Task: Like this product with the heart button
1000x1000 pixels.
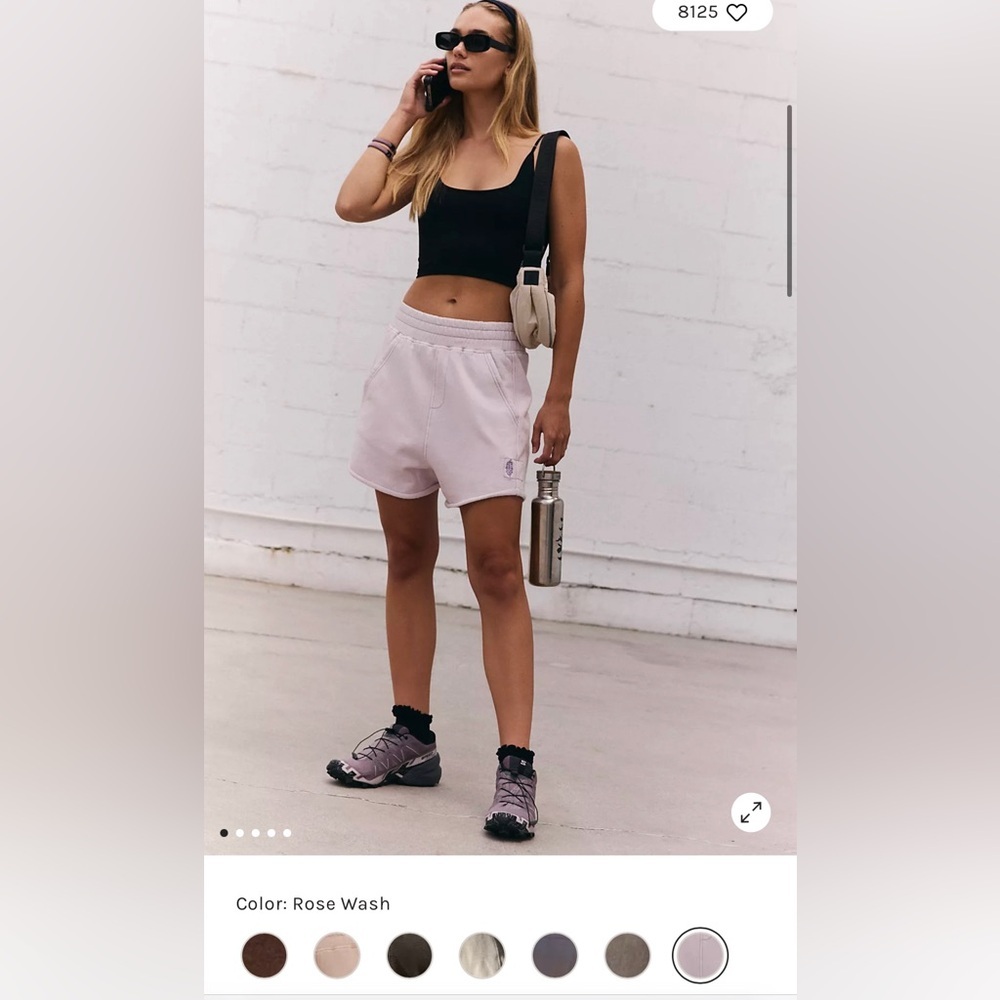Action: [736, 13]
